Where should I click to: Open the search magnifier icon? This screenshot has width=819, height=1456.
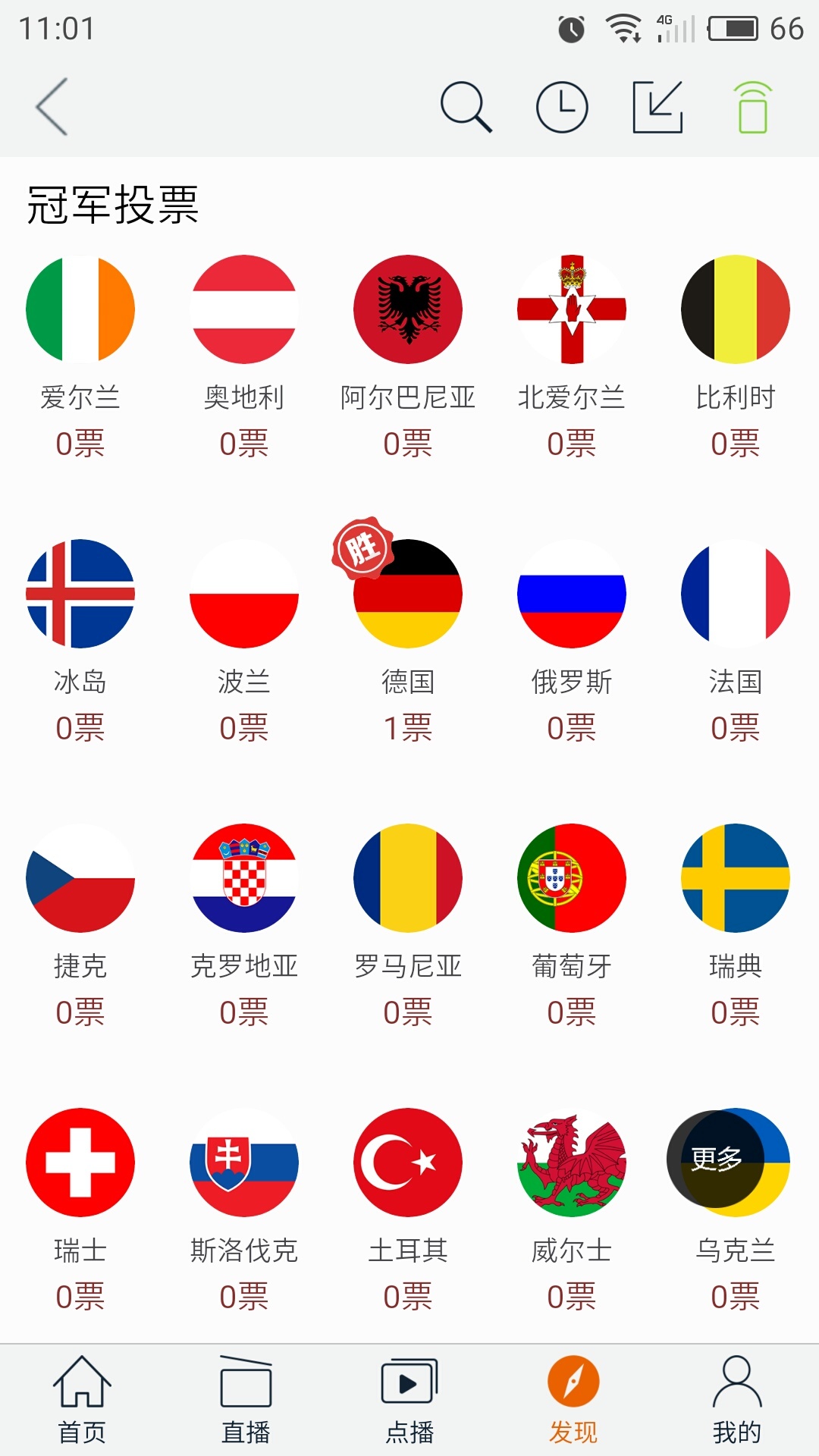coord(466,107)
